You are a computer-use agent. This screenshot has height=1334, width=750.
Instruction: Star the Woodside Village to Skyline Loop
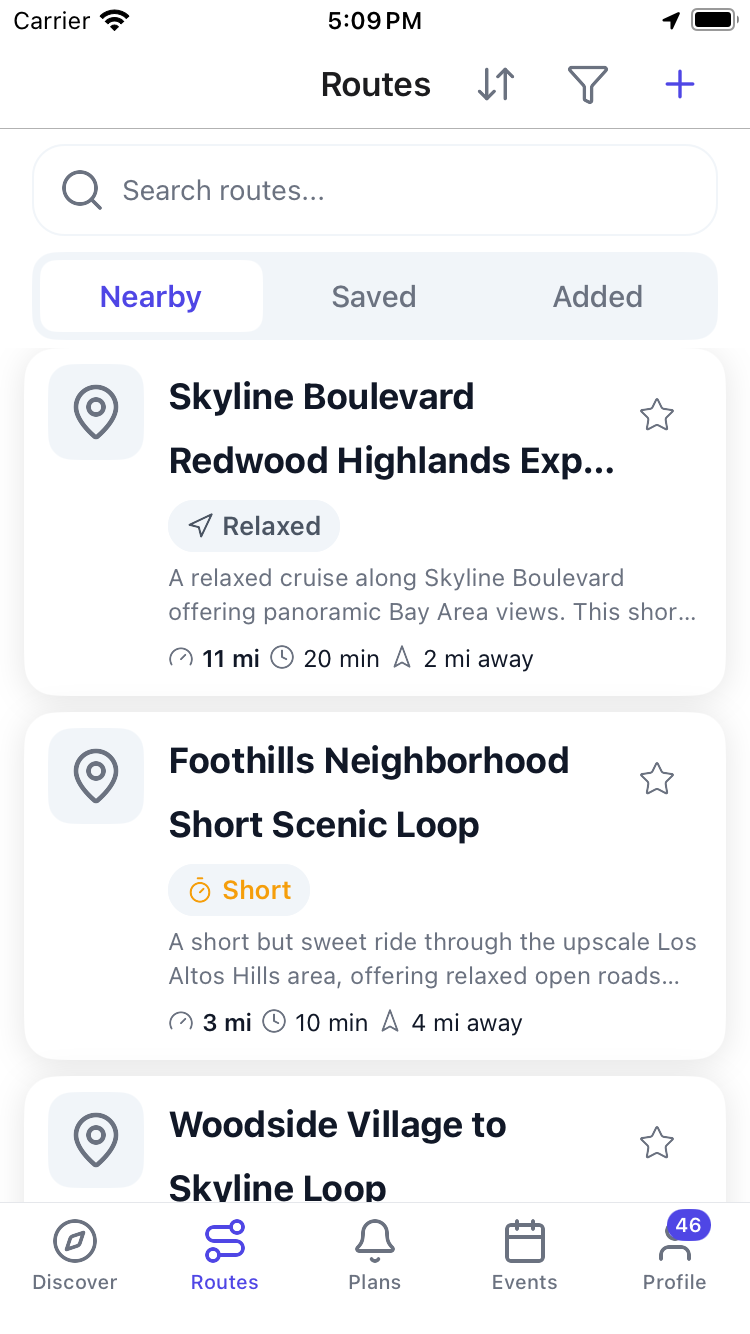click(x=657, y=1142)
